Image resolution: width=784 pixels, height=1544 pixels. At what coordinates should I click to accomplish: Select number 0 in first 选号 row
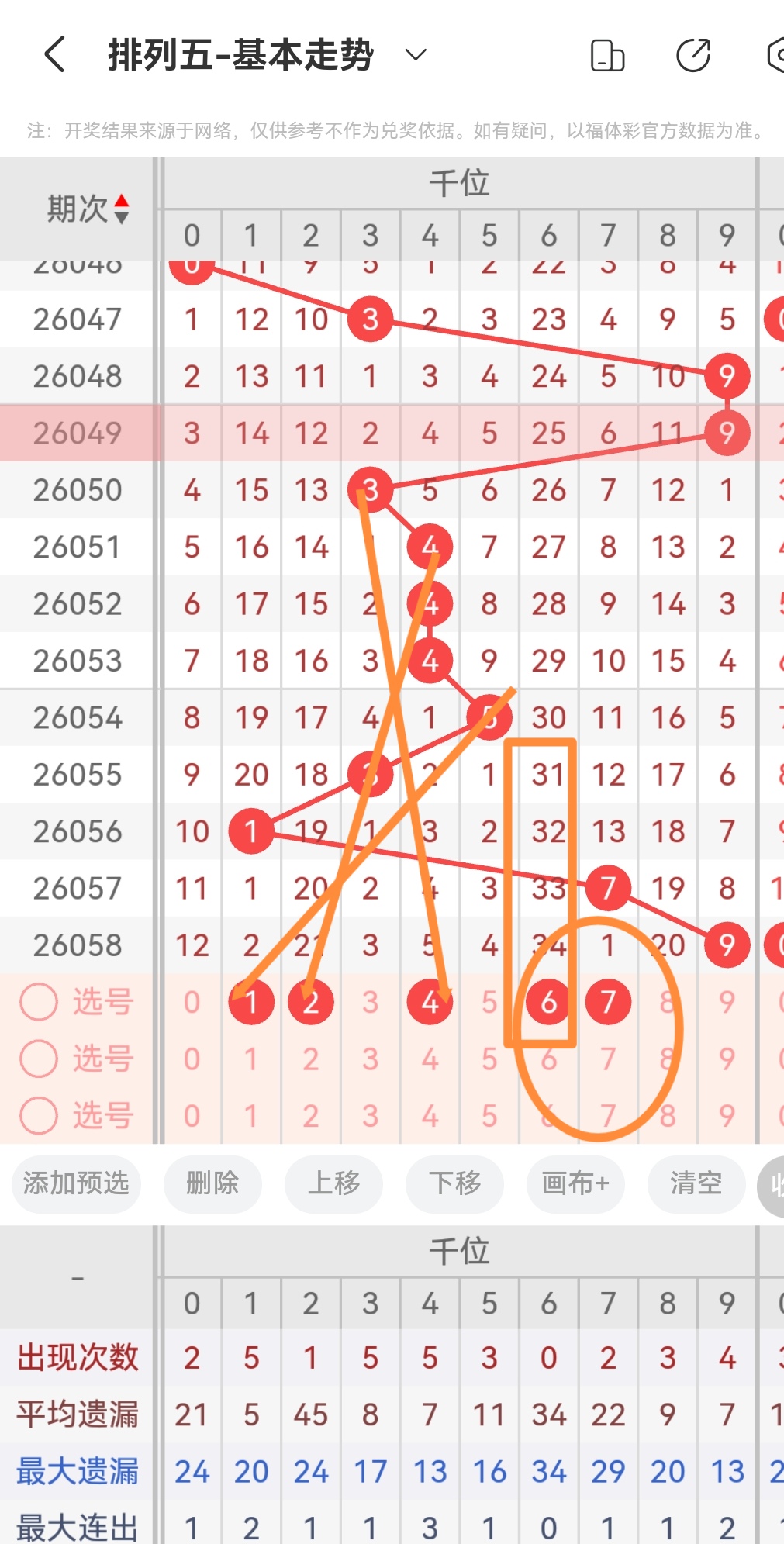tap(192, 1002)
